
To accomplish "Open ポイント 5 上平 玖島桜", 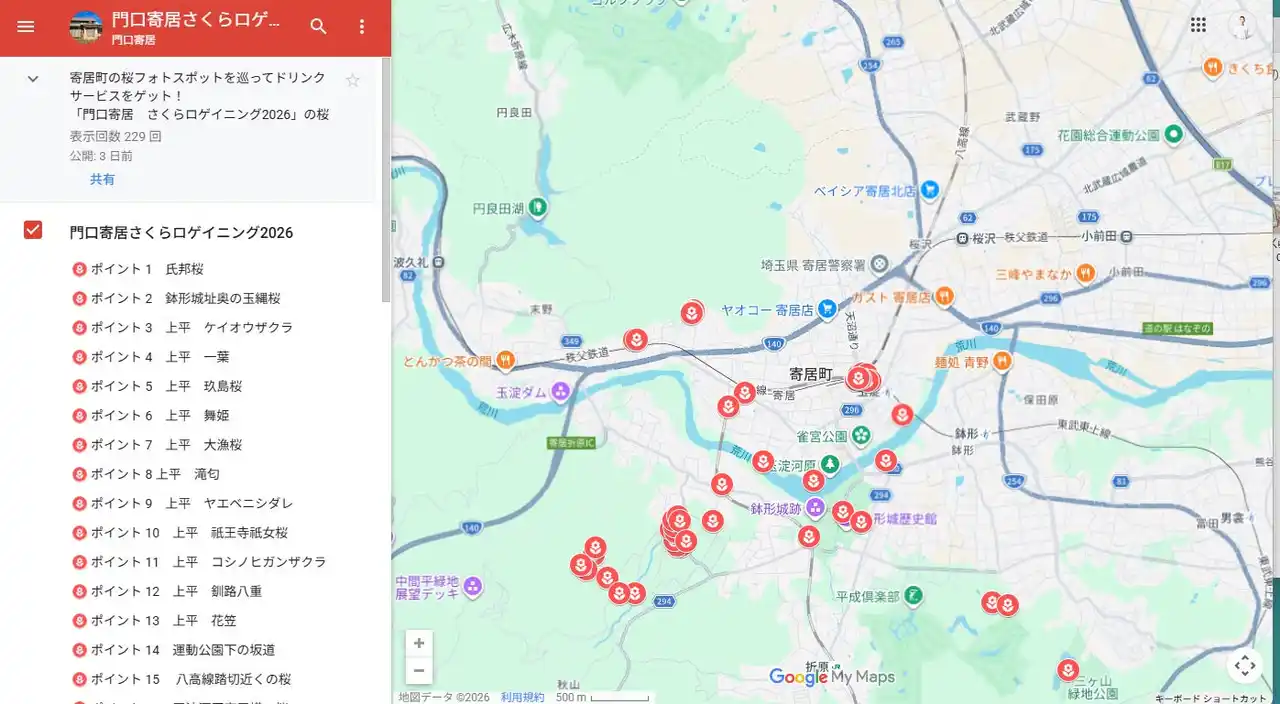I will click(166, 386).
